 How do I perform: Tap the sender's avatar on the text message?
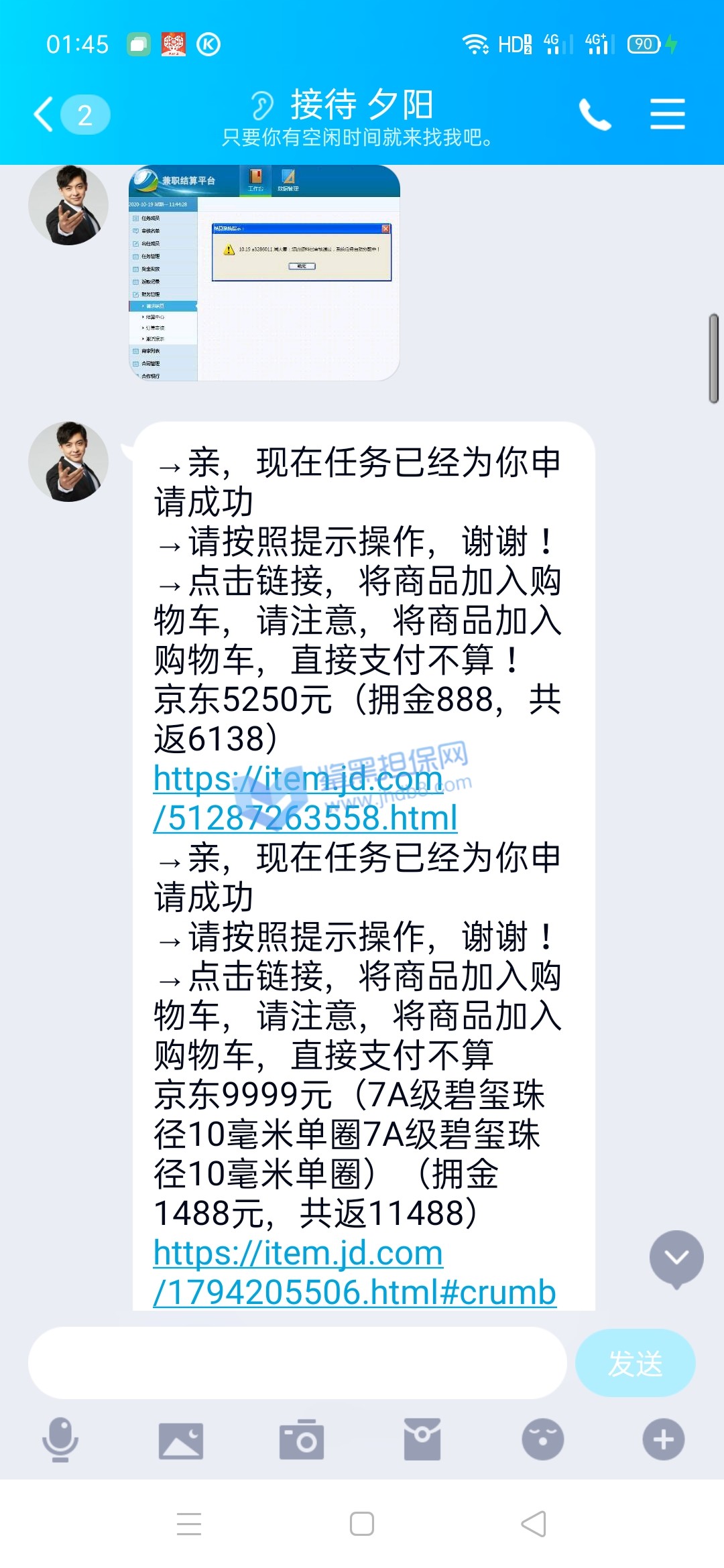click(68, 462)
